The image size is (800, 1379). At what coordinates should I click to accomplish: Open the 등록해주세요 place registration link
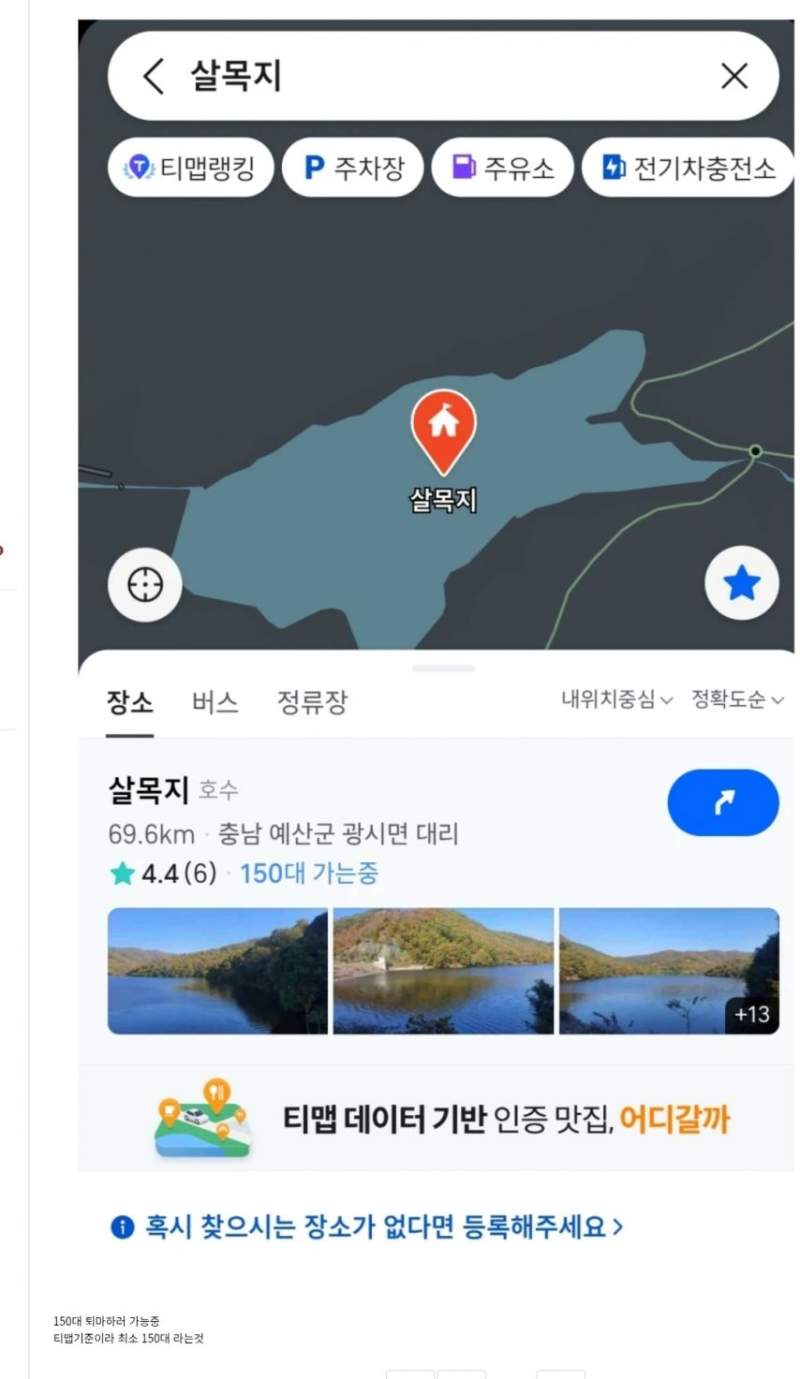pyautogui.click(x=367, y=1227)
